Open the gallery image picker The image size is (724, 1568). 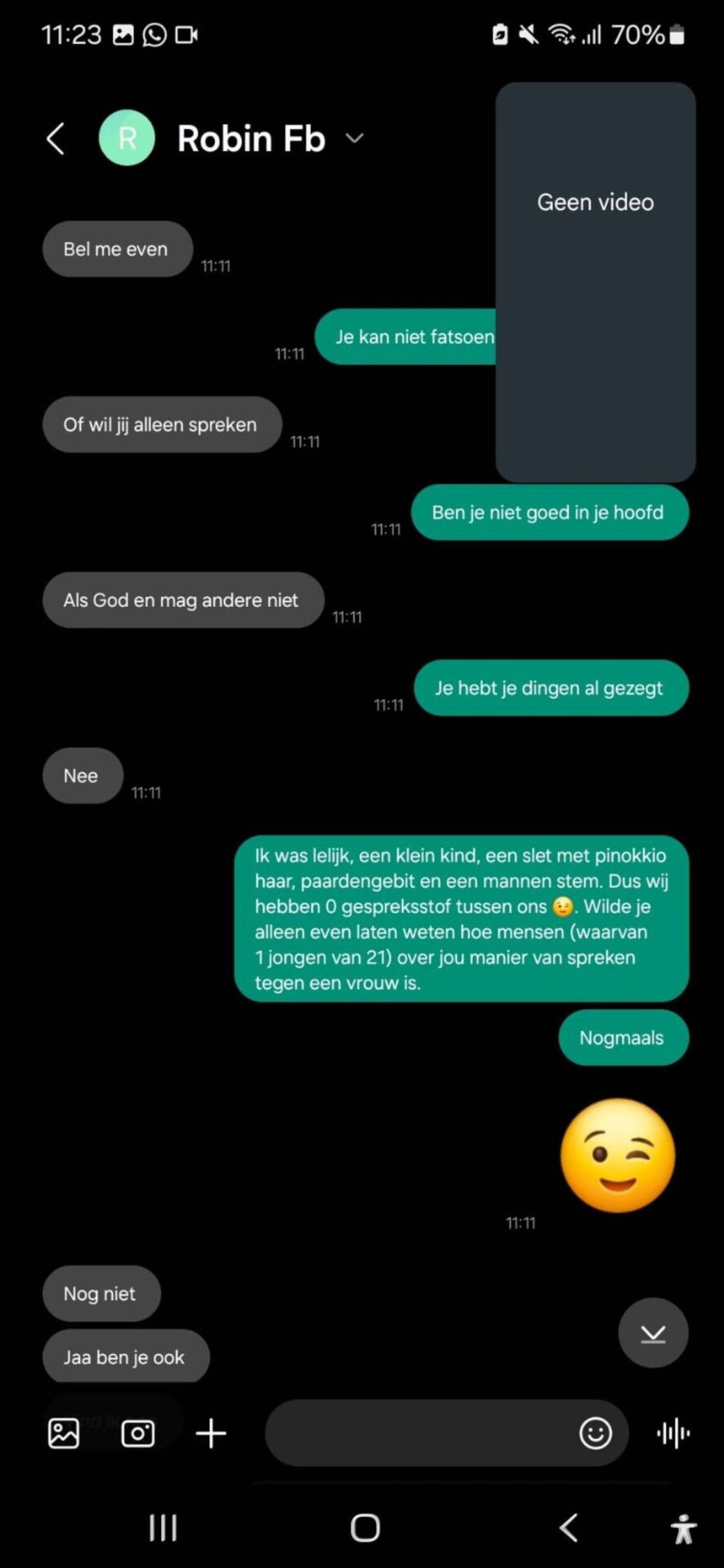[x=64, y=1433]
